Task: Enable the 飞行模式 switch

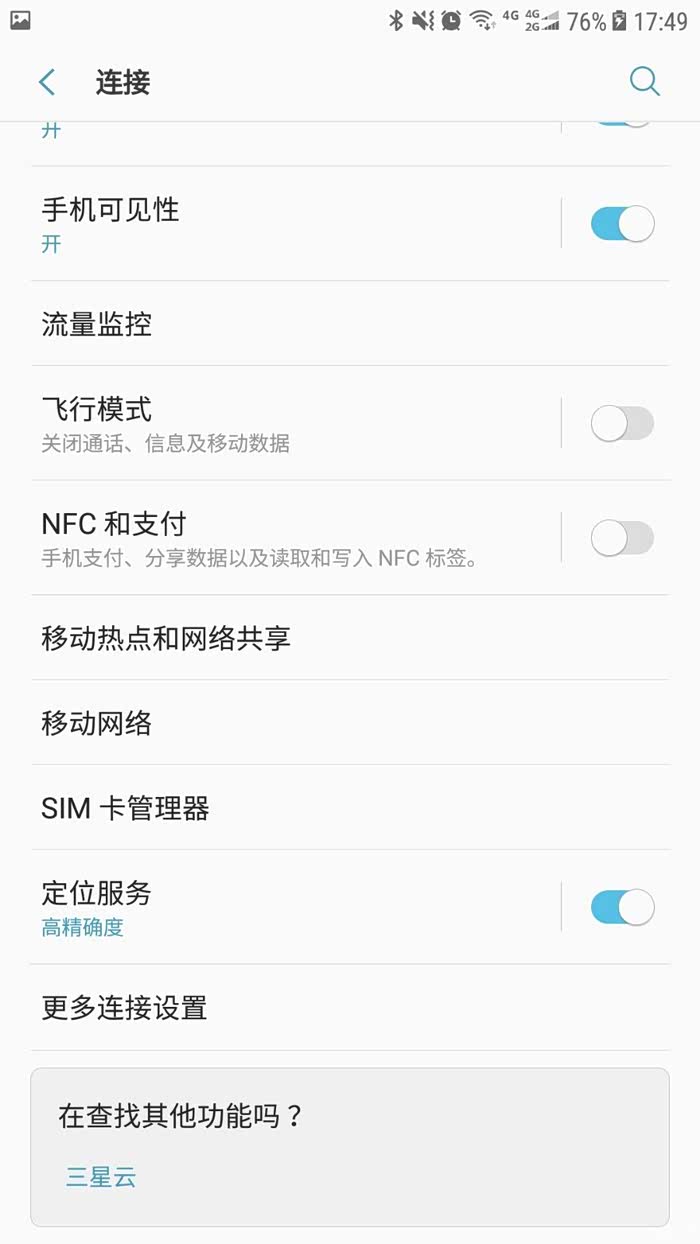Action: pos(622,424)
